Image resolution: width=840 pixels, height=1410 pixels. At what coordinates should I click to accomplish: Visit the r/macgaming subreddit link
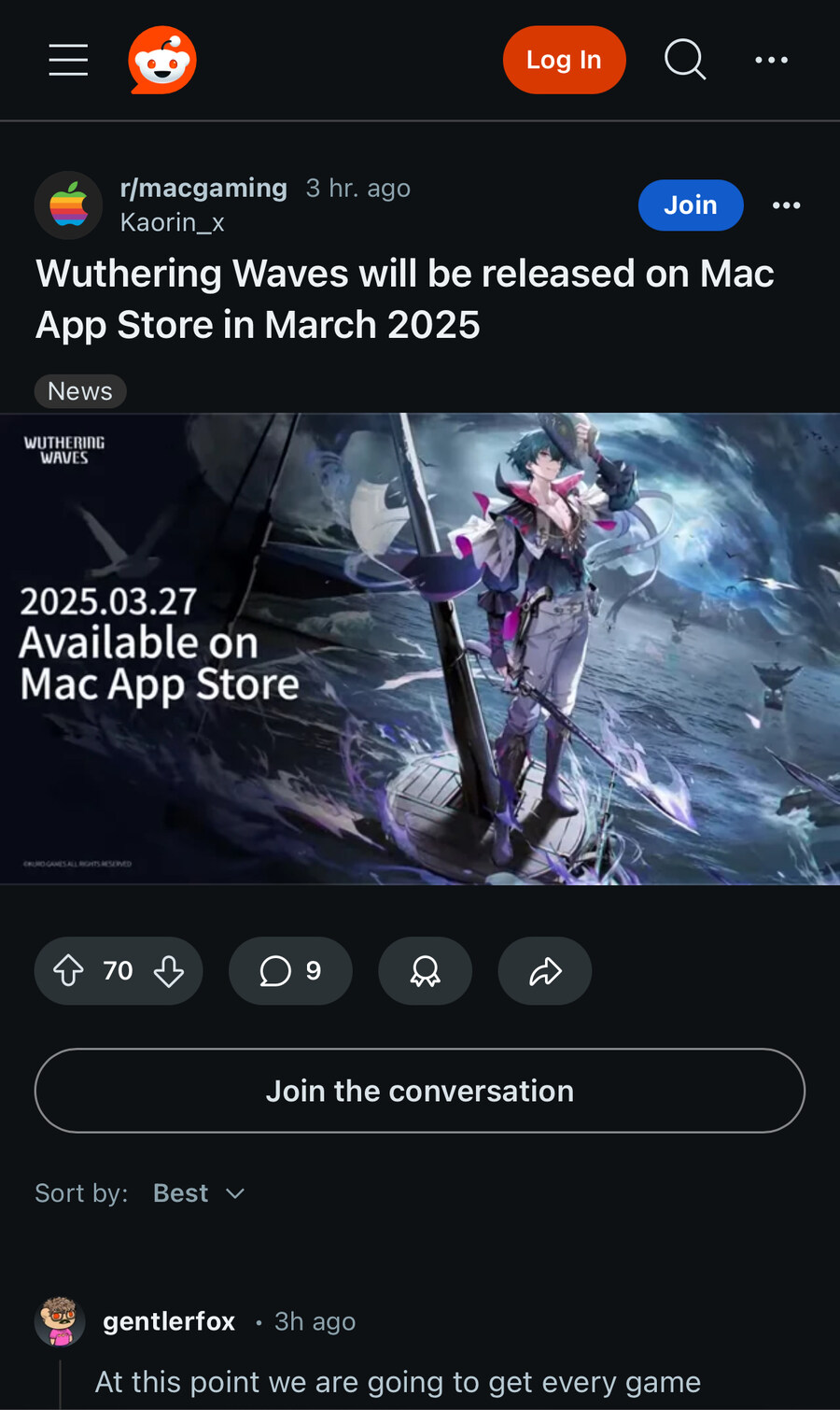[x=203, y=188]
